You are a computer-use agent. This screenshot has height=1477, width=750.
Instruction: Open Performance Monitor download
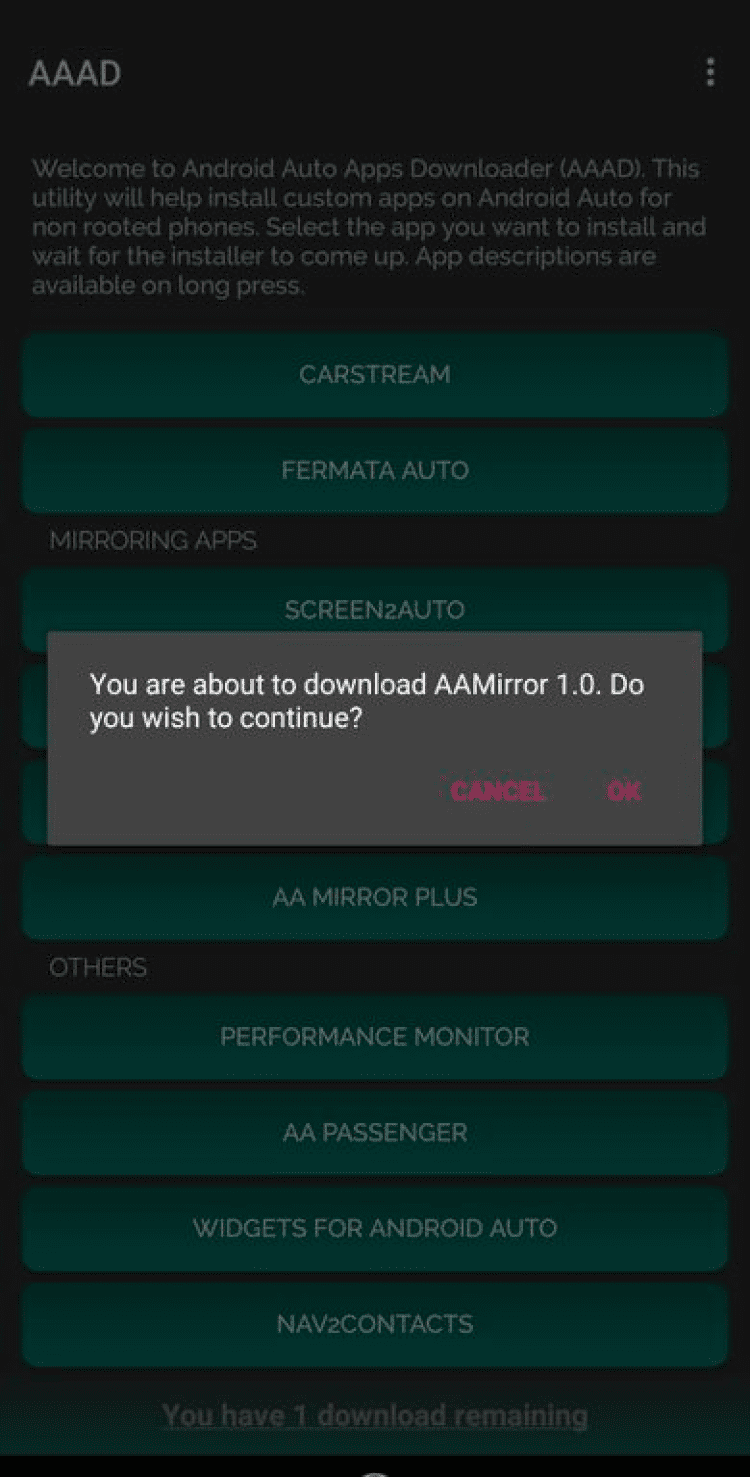click(x=375, y=1037)
